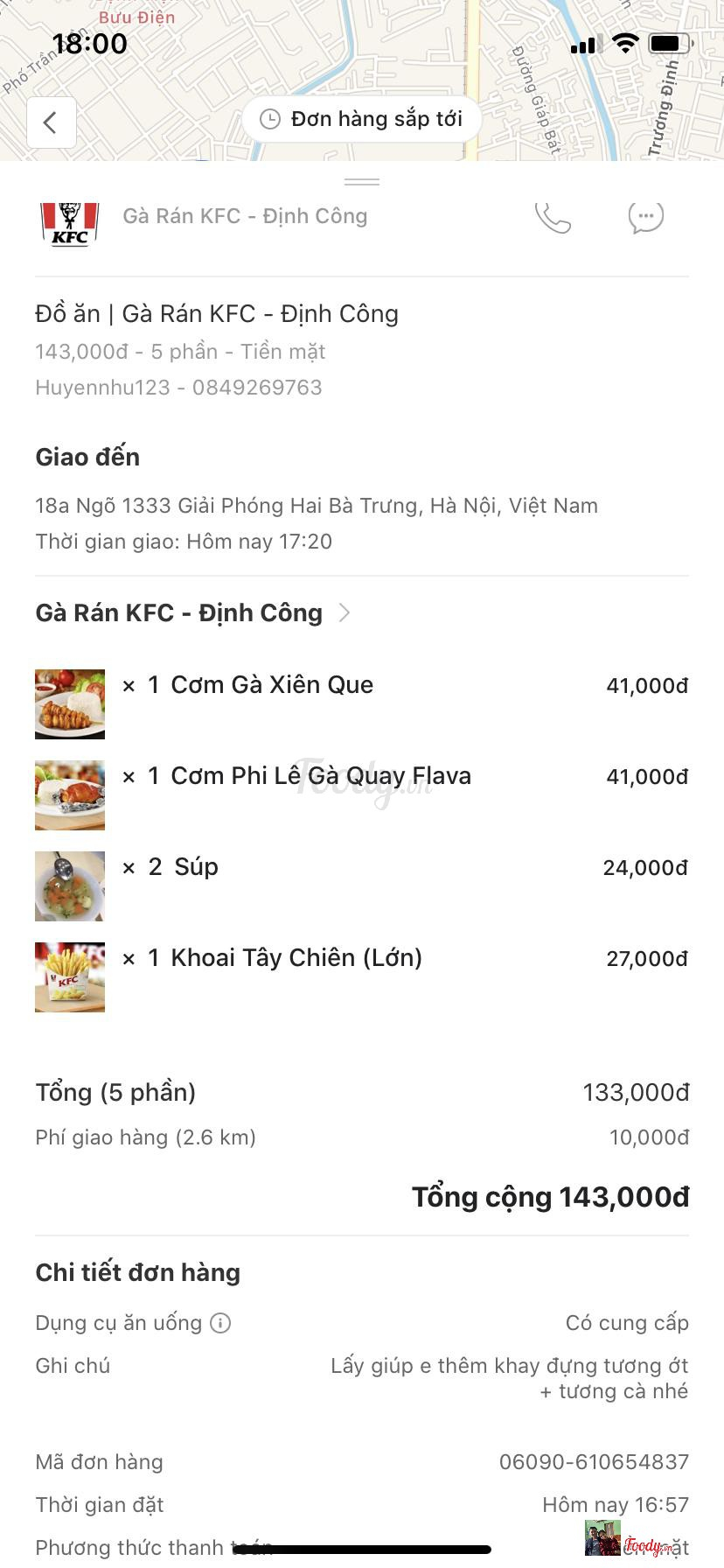Go back using the arrow button
This screenshot has width=724, height=1568.
tap(51, 122)
